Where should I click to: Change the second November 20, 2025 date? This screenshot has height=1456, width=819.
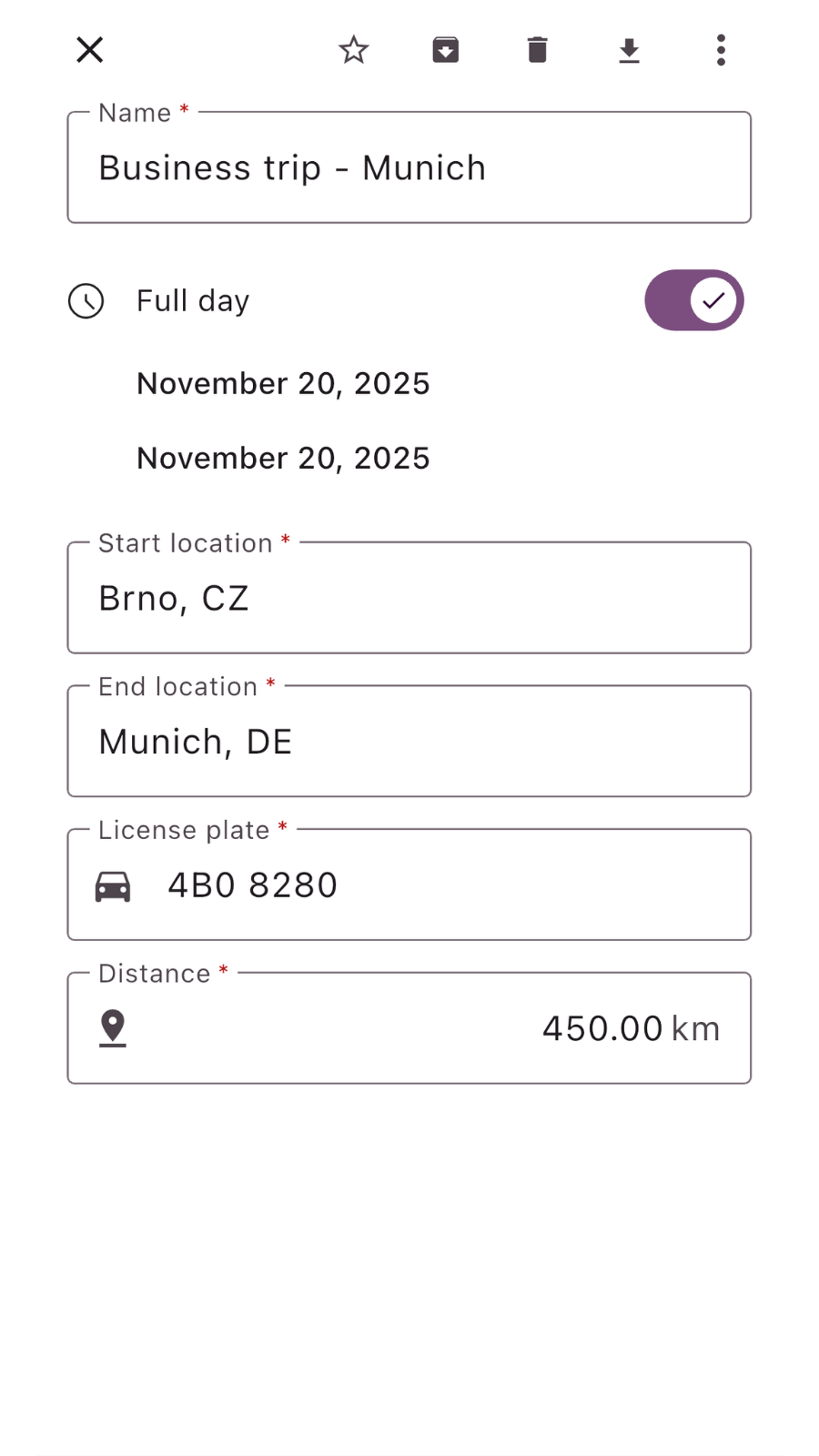283,459
